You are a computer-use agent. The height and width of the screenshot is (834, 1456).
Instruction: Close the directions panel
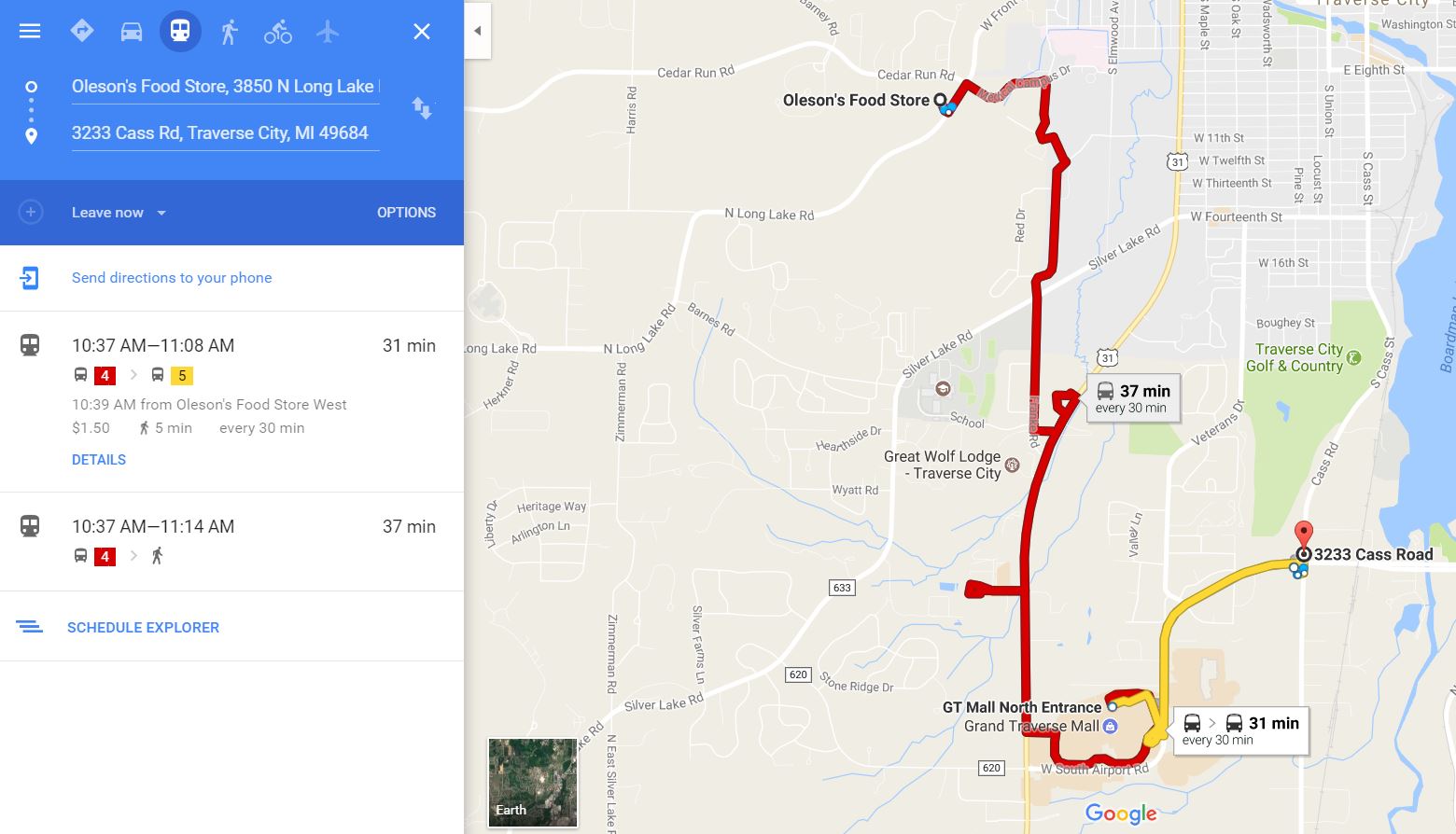tap(422, 32)
